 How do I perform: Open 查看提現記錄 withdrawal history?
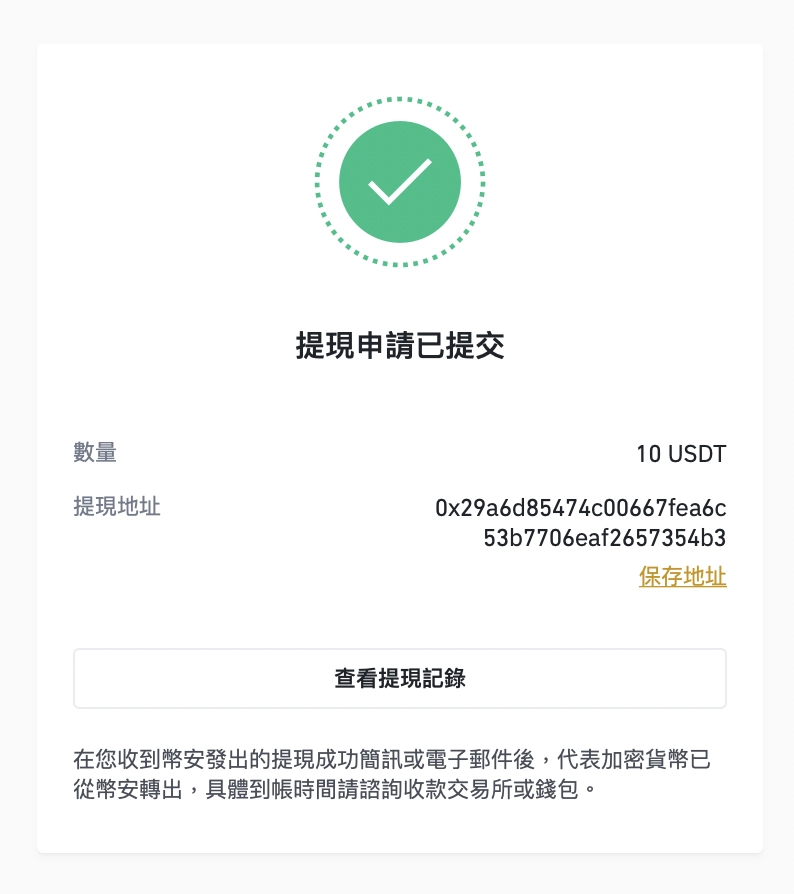[x=399, y=679]
